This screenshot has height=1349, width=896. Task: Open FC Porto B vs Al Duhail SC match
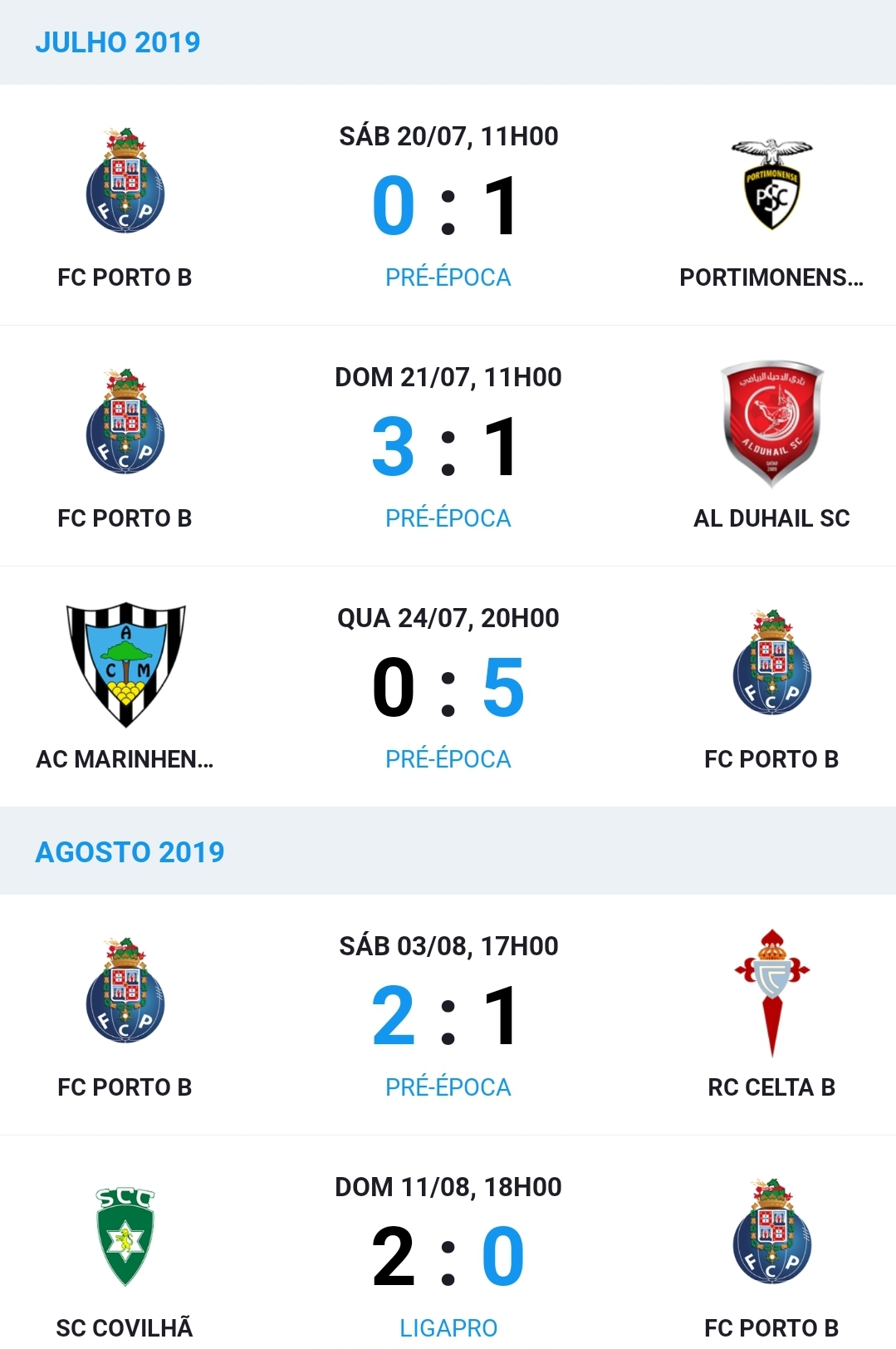tap(448, 446)
